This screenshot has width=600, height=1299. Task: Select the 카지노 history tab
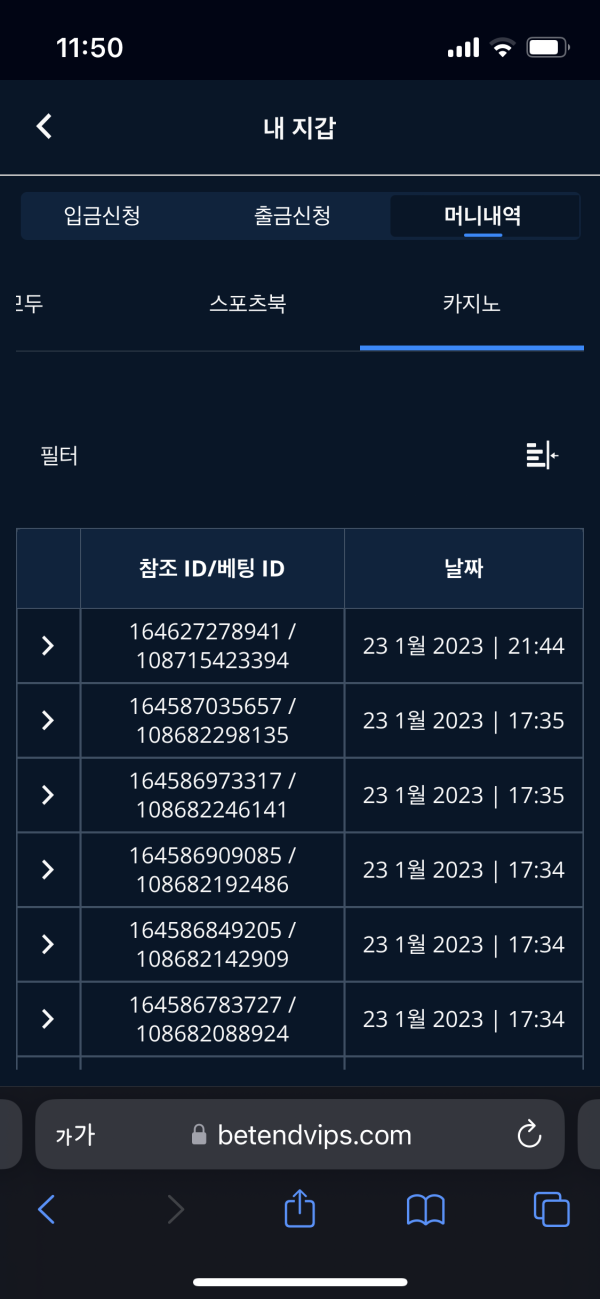[471, 304]
